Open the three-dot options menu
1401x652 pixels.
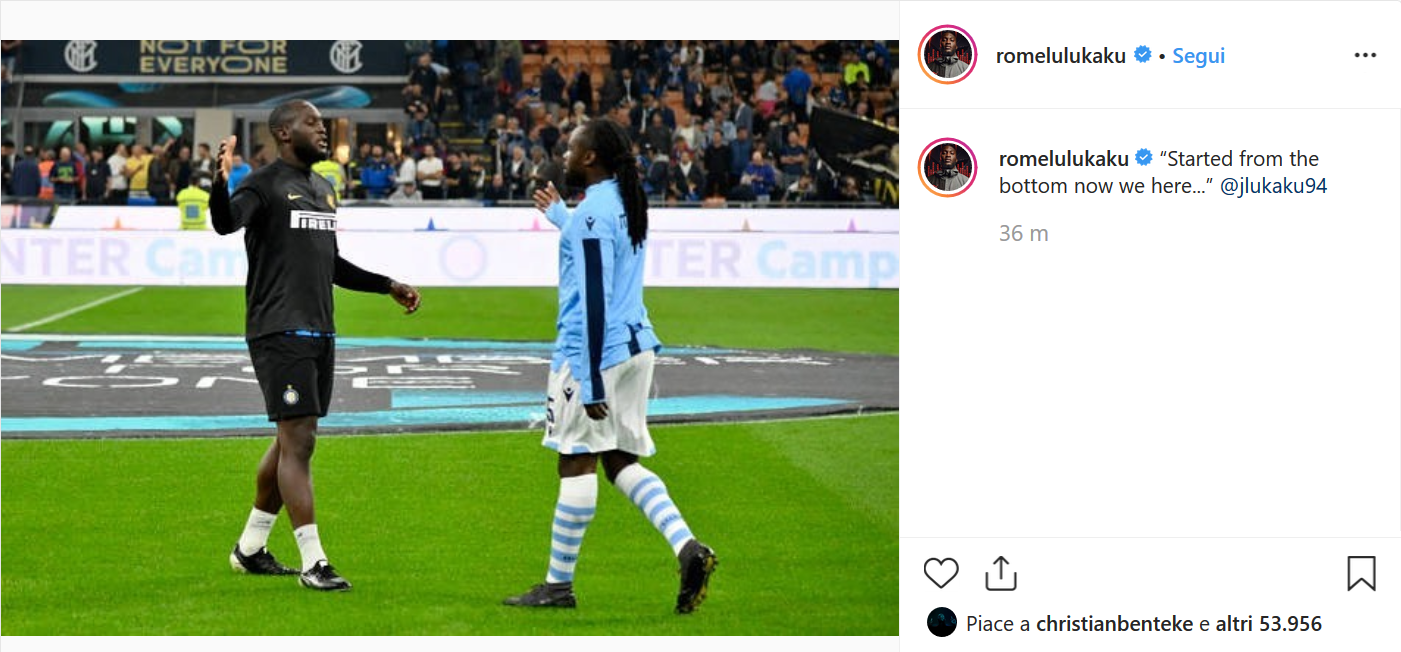tap(1365, 56)
